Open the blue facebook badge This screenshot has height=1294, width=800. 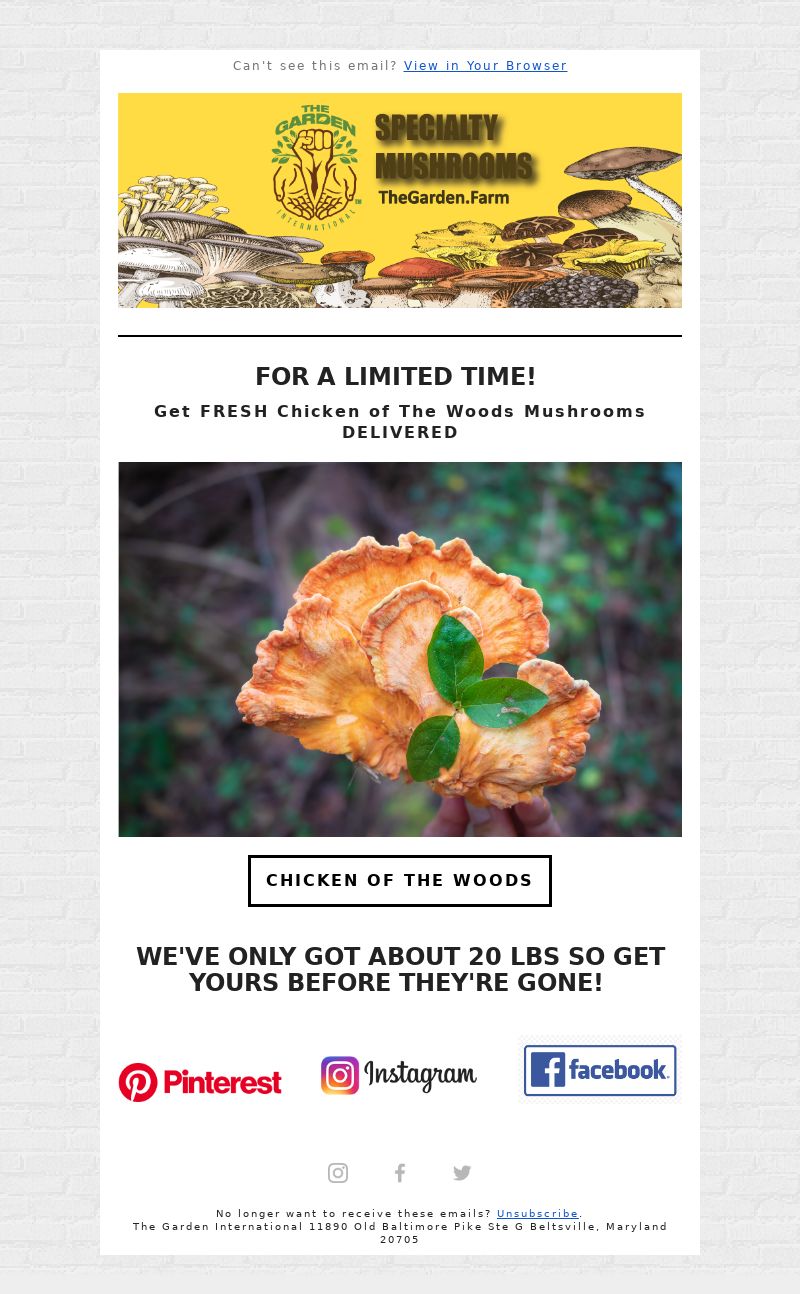coord(600,1070)
